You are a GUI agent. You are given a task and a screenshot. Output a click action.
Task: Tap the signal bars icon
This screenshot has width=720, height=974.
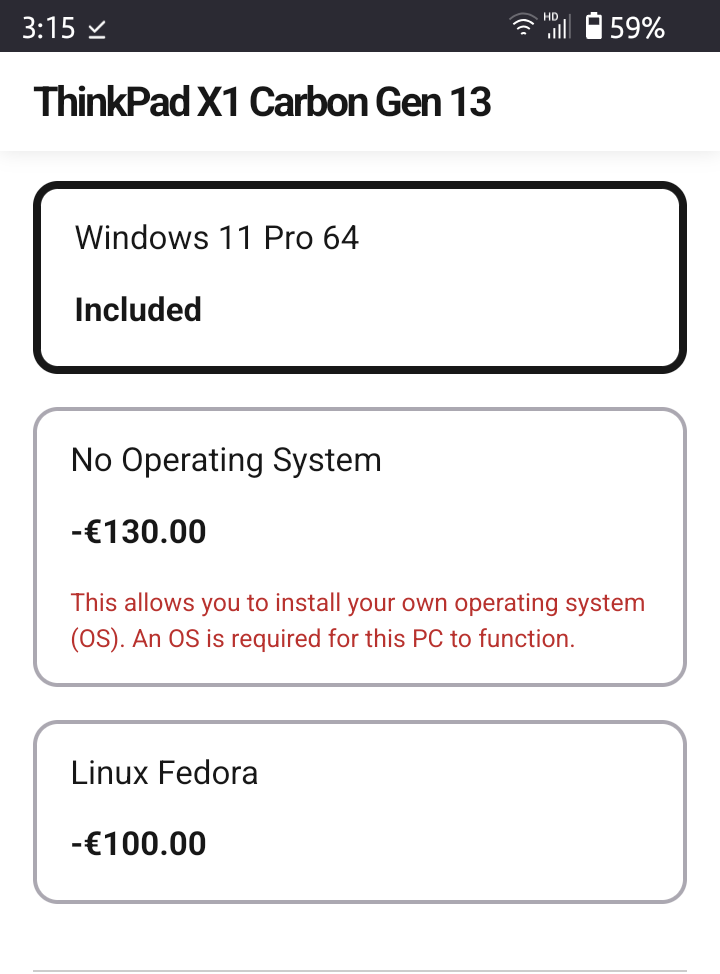click(x=557, y=27)
